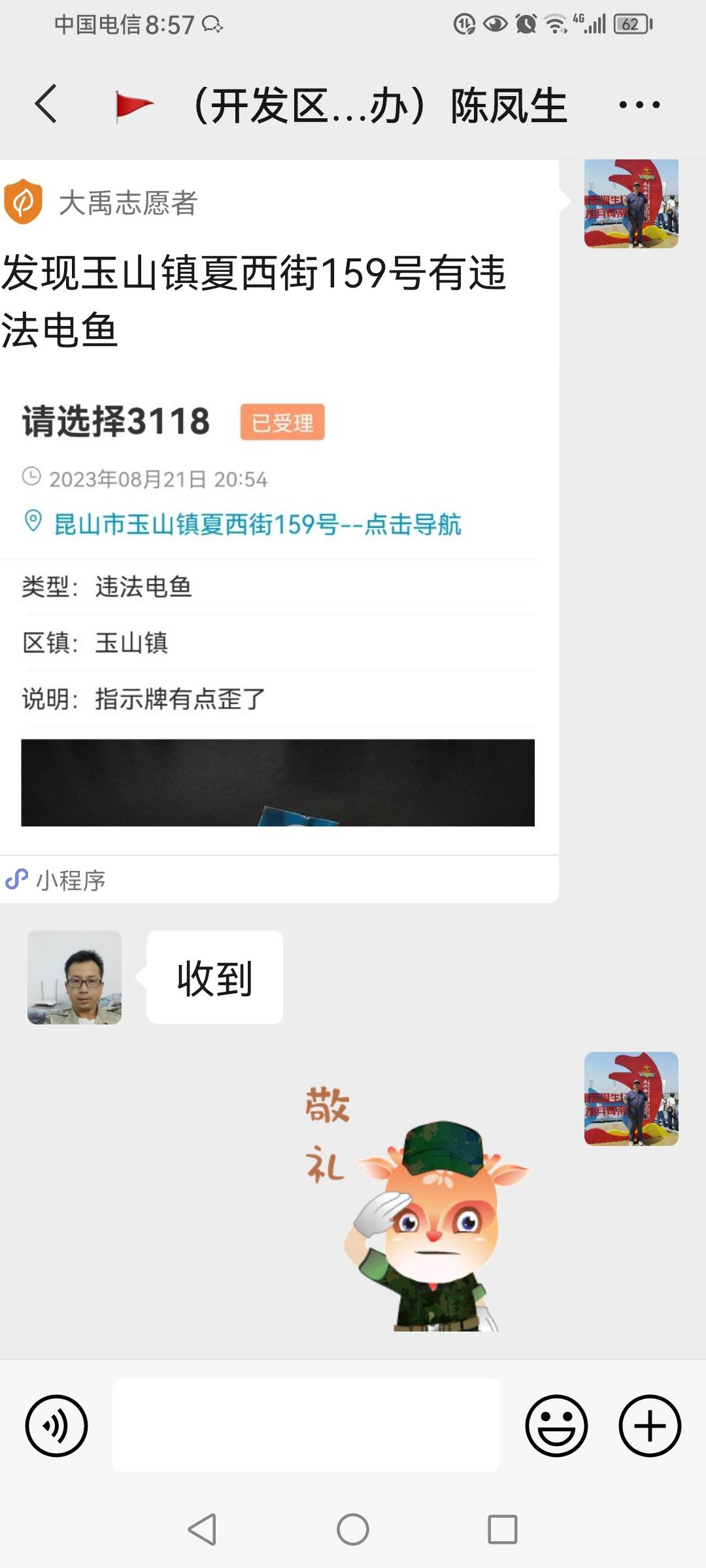Tap the system home button
The width and height of the screenshot is (706, 1568).
(353, 1529)
